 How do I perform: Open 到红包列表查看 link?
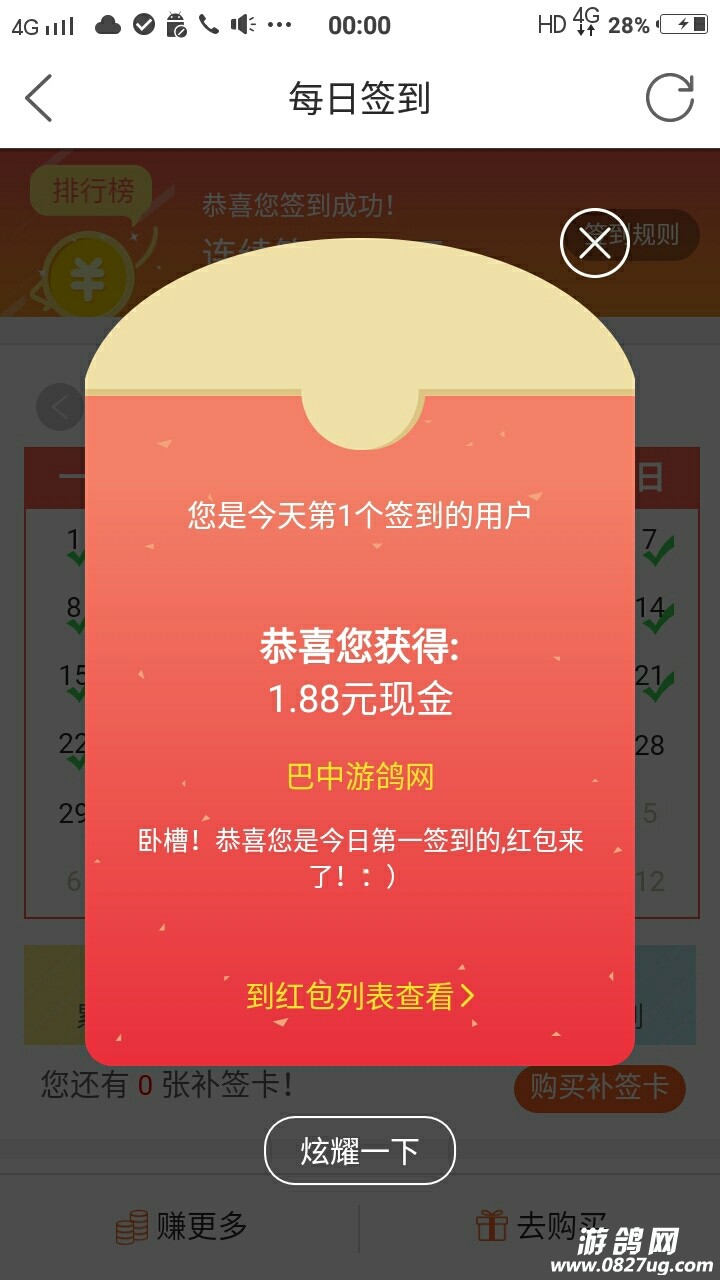[x=360, y=996]
